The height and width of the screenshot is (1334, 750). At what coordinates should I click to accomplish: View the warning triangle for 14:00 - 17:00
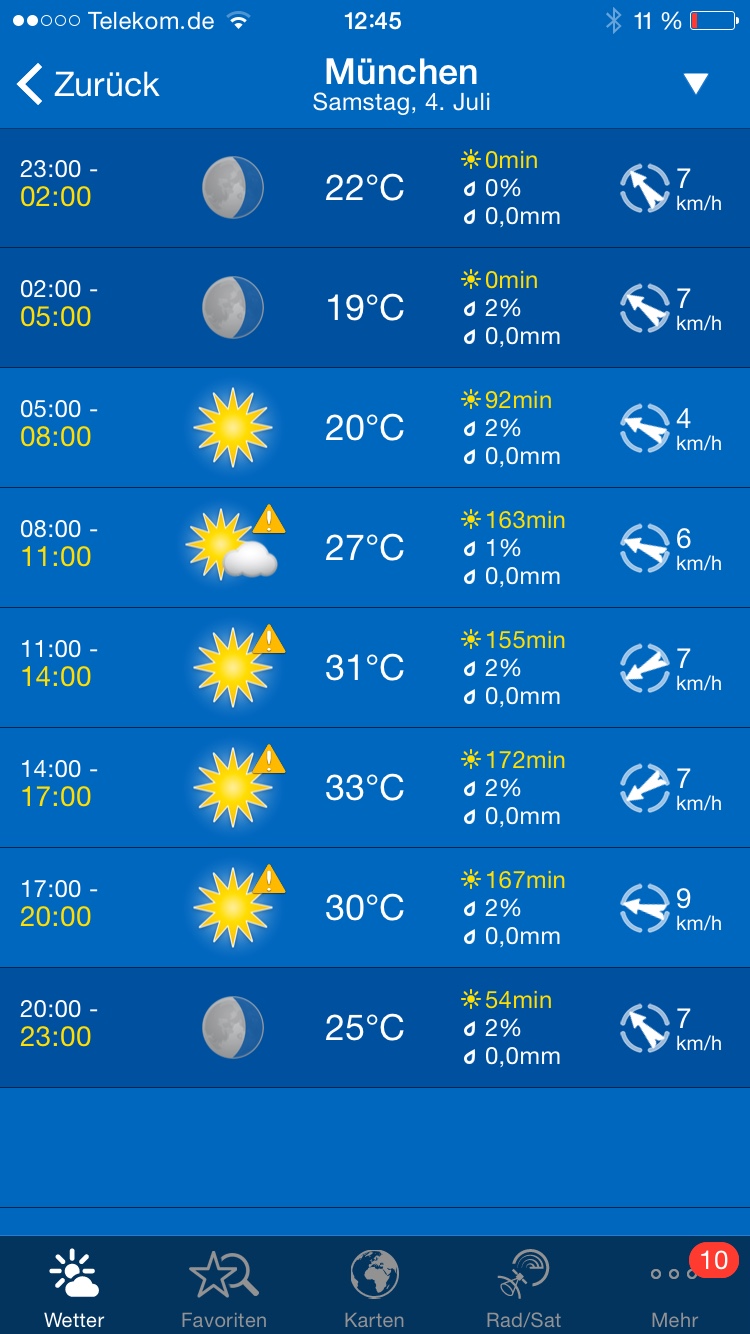[269, 760]
